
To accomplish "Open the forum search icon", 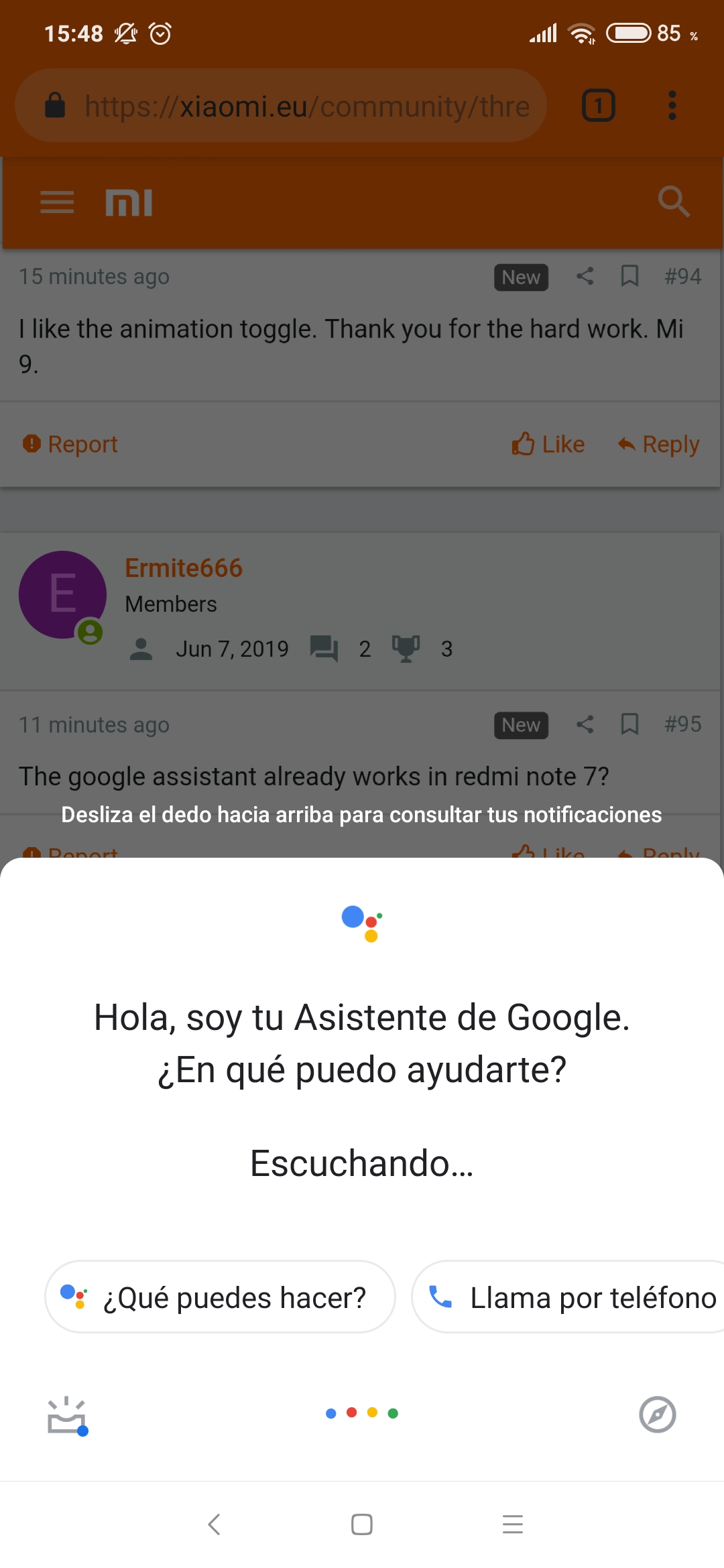I will click(x=674, y=201).
